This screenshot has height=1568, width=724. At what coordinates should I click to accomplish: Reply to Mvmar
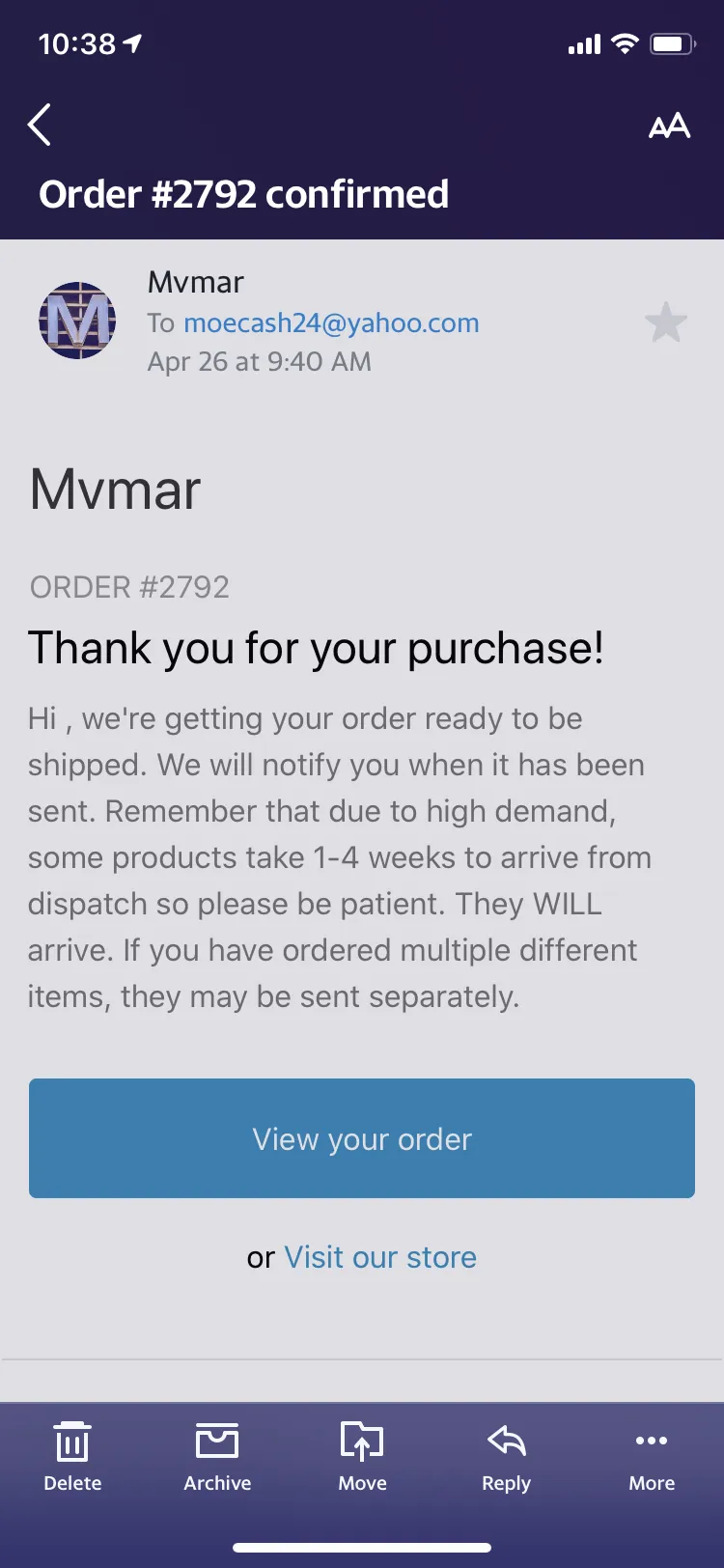click(507, 1457)
